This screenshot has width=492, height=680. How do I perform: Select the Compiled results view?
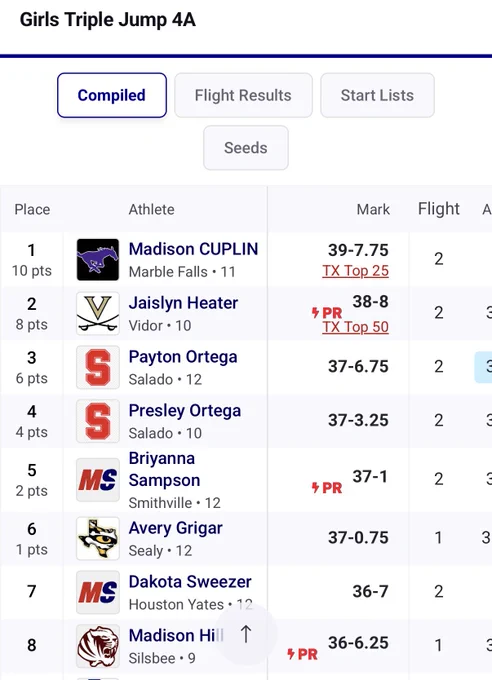112,95
